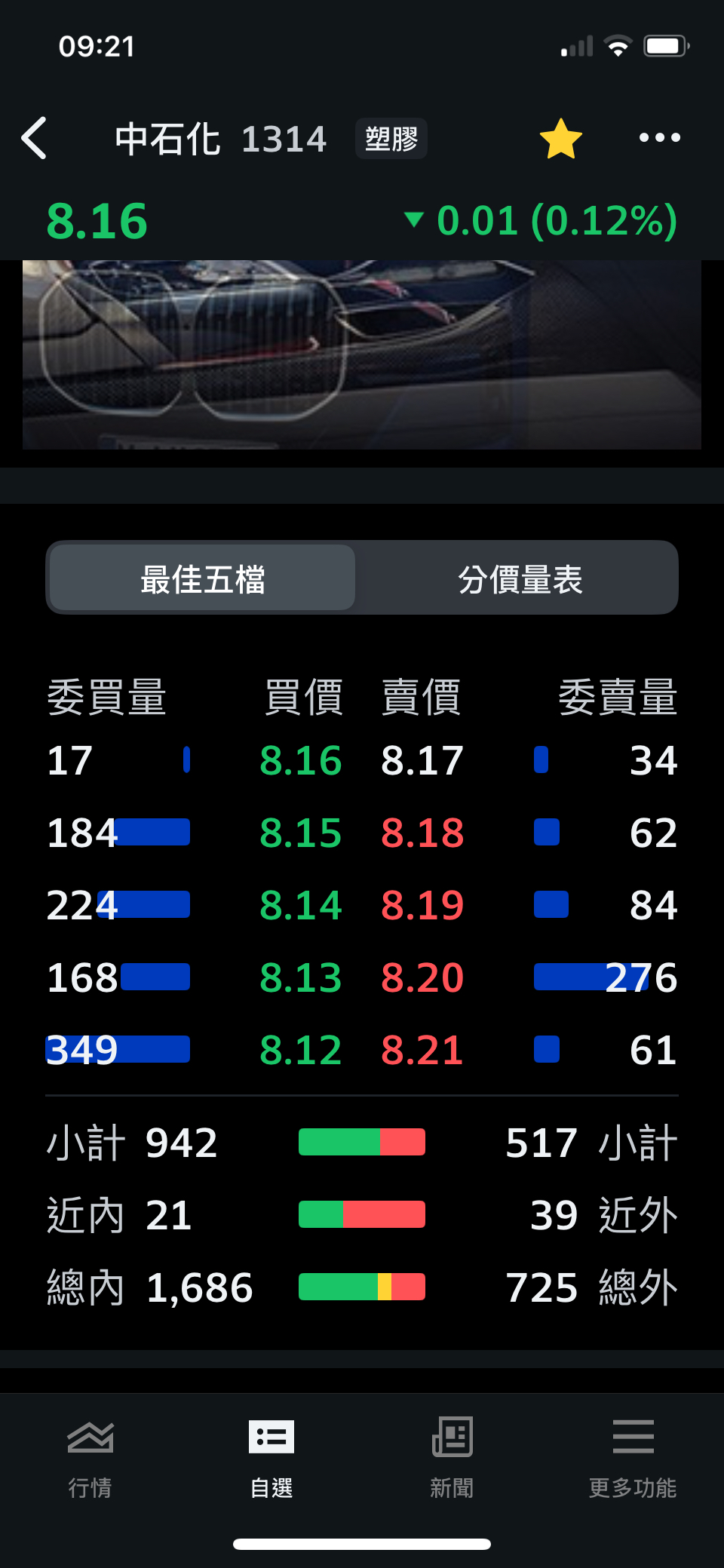Open the 行情 tab

coord(90,1459)
